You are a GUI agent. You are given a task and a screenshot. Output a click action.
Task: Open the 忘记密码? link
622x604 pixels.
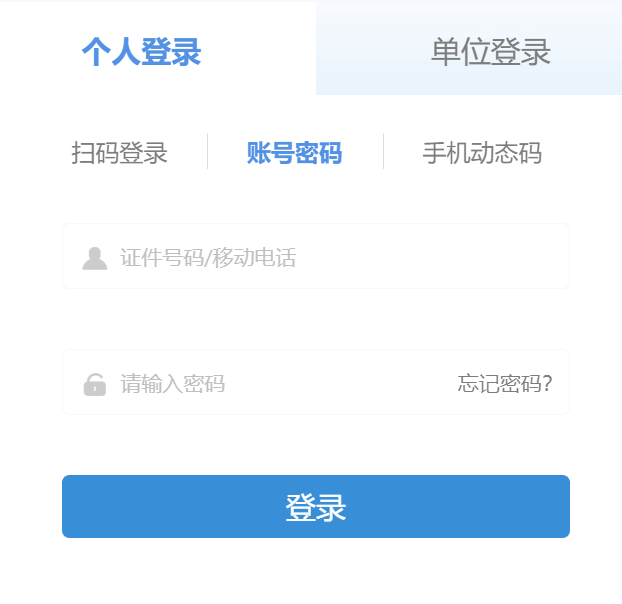tap(505, 383)
